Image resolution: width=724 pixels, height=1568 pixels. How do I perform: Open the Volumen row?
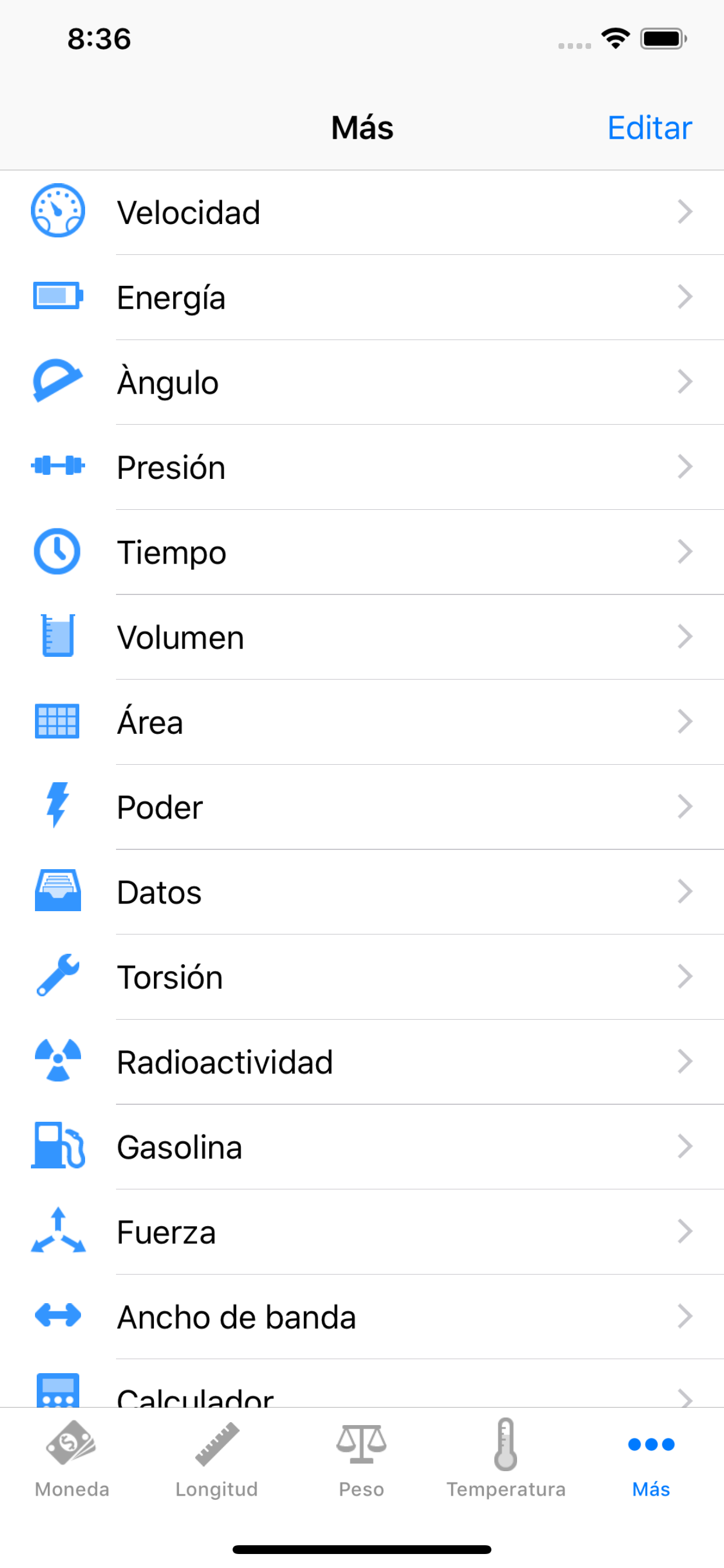point(362,638)
